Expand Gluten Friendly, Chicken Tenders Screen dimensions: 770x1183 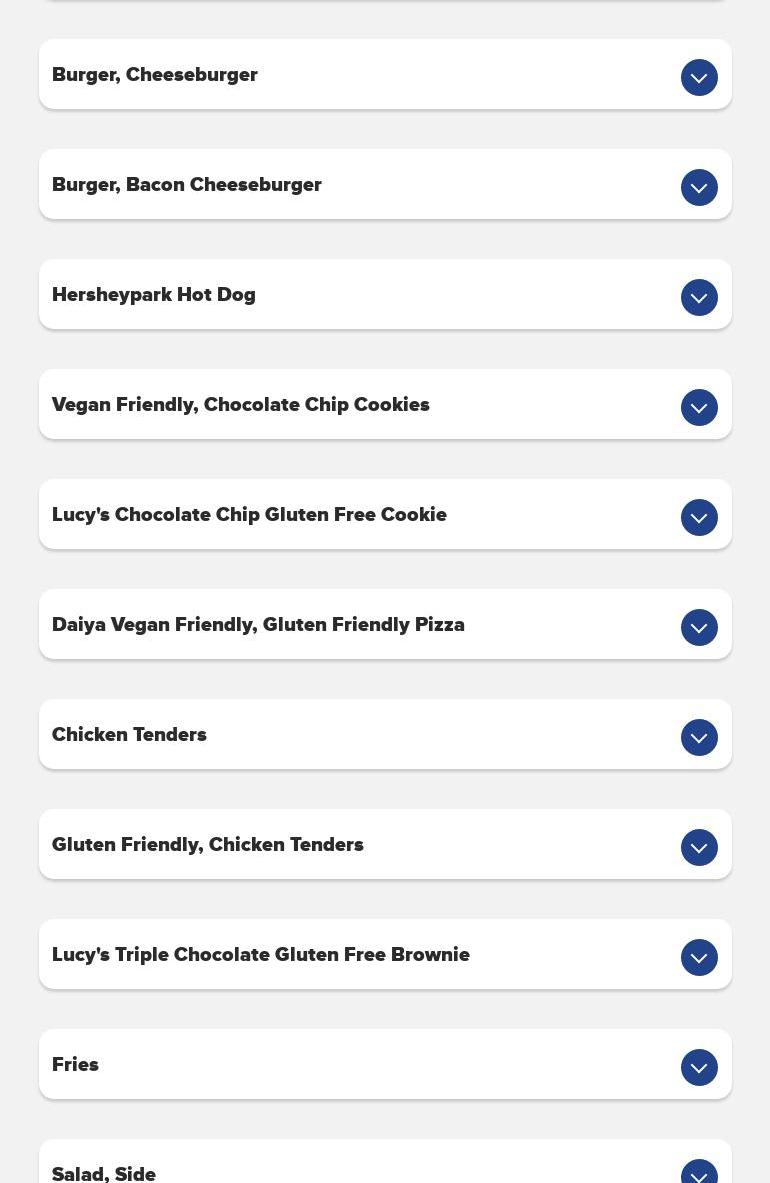click(x=699, y=847)
